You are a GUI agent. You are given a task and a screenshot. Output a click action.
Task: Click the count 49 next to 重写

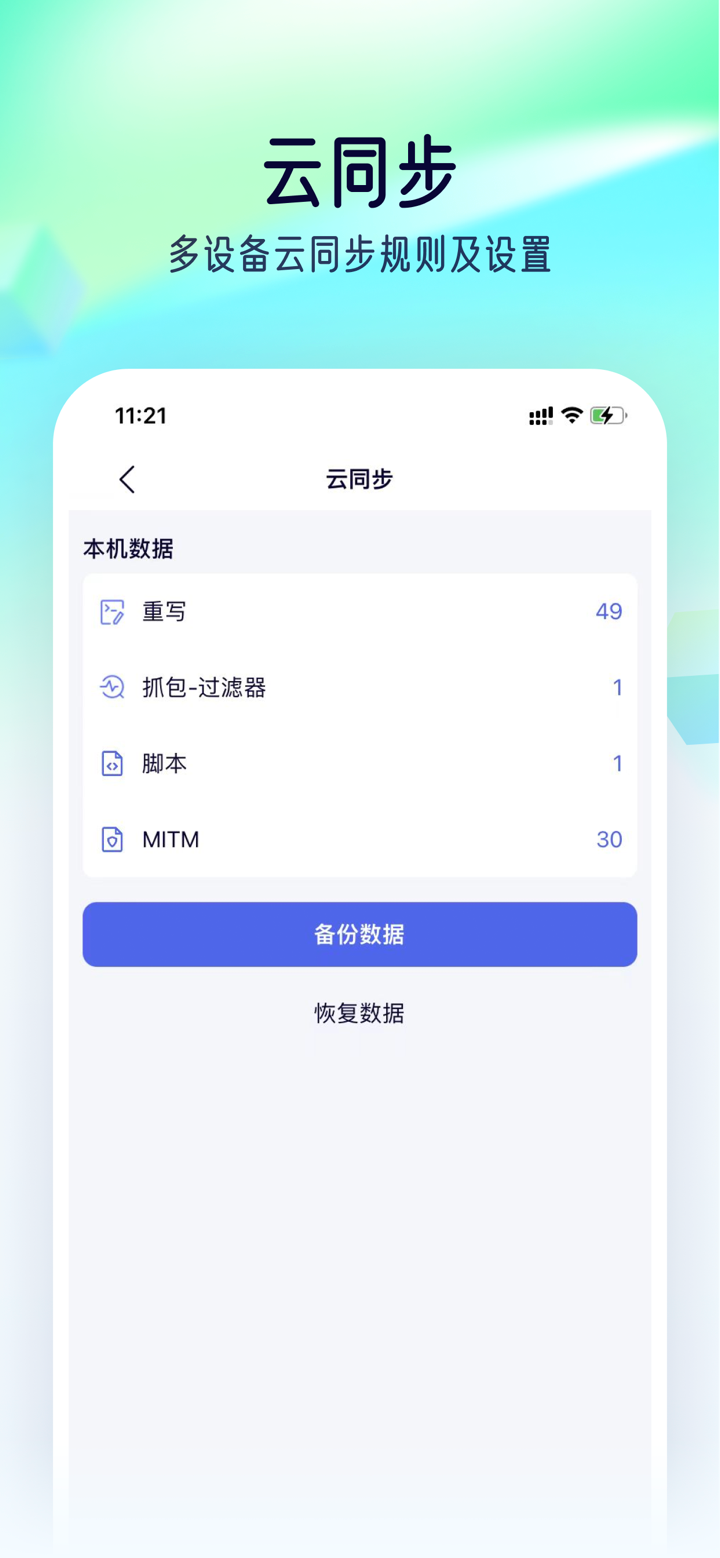tap(608, 611)
